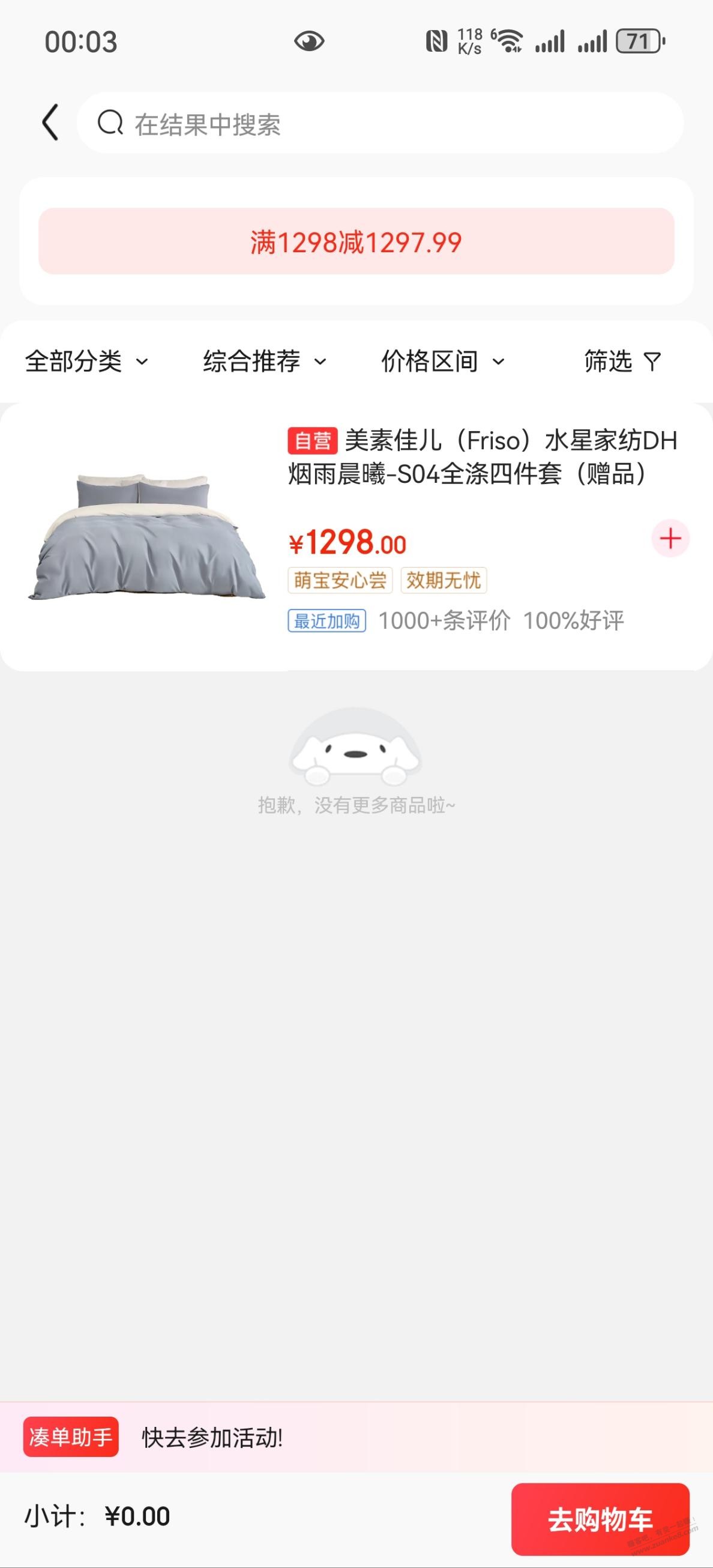Go back with the top-left arrow
The width and height of the screenshot is (713, 1568).
point(51,123)
